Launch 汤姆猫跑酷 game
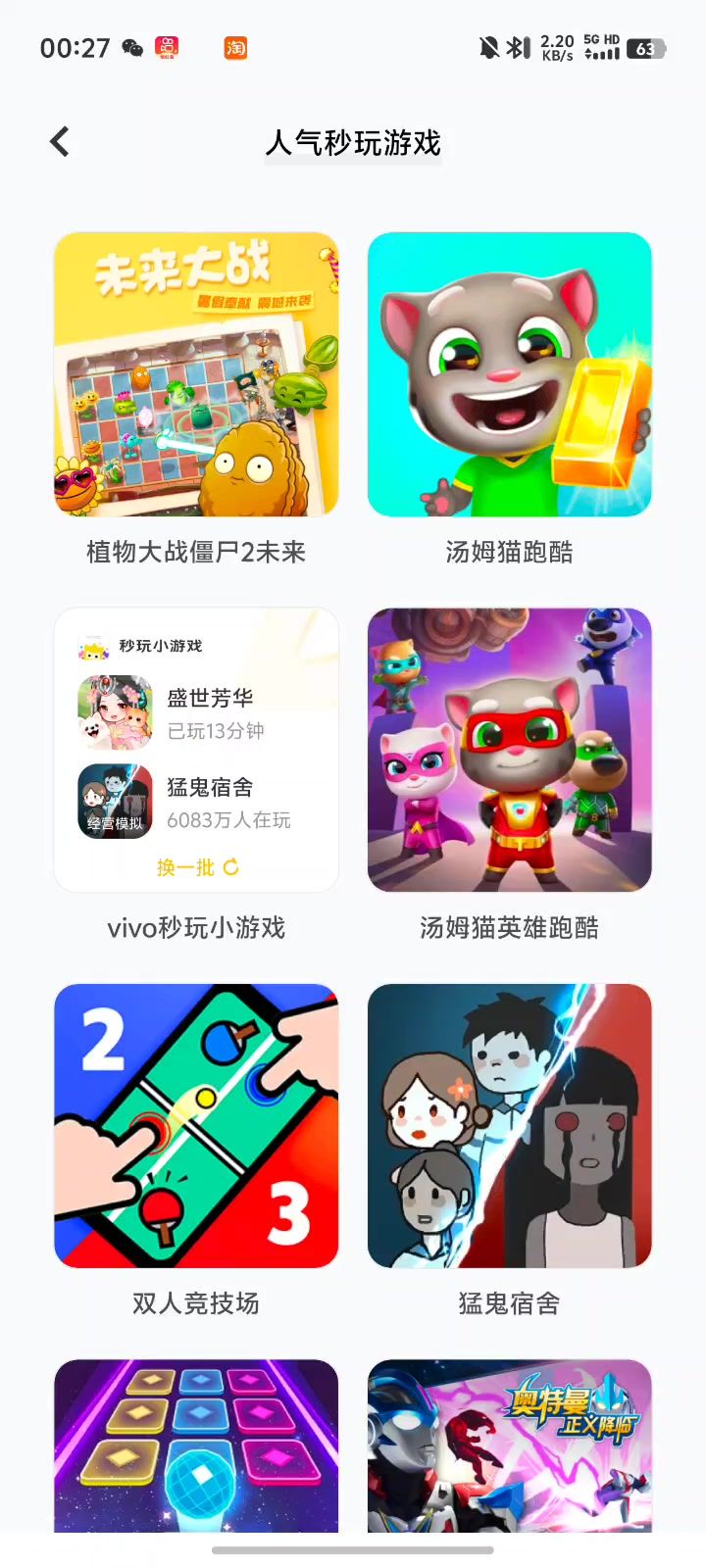706x1568 pixels. coord(510,374)
